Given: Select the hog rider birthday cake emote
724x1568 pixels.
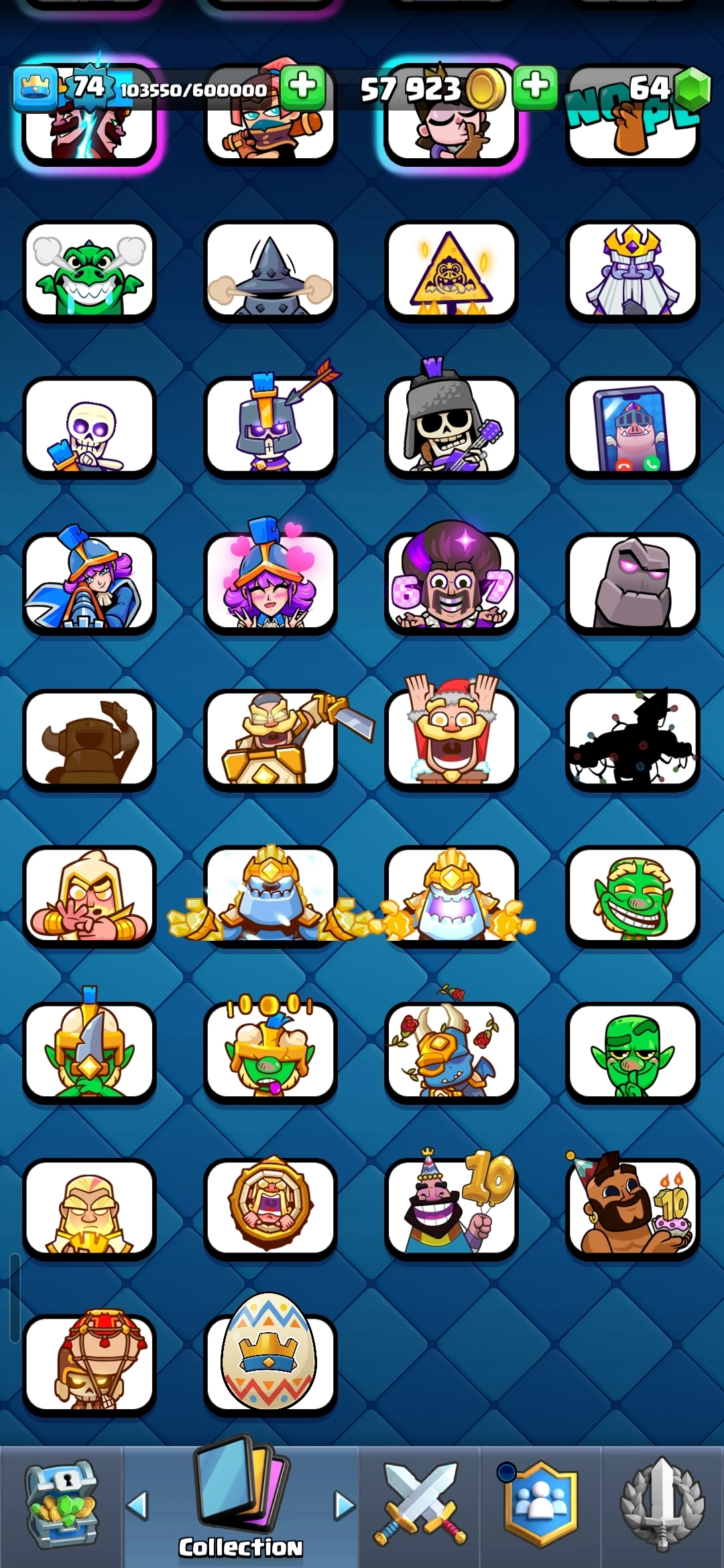Looking at the screenshot, I should click(632, 1207).
